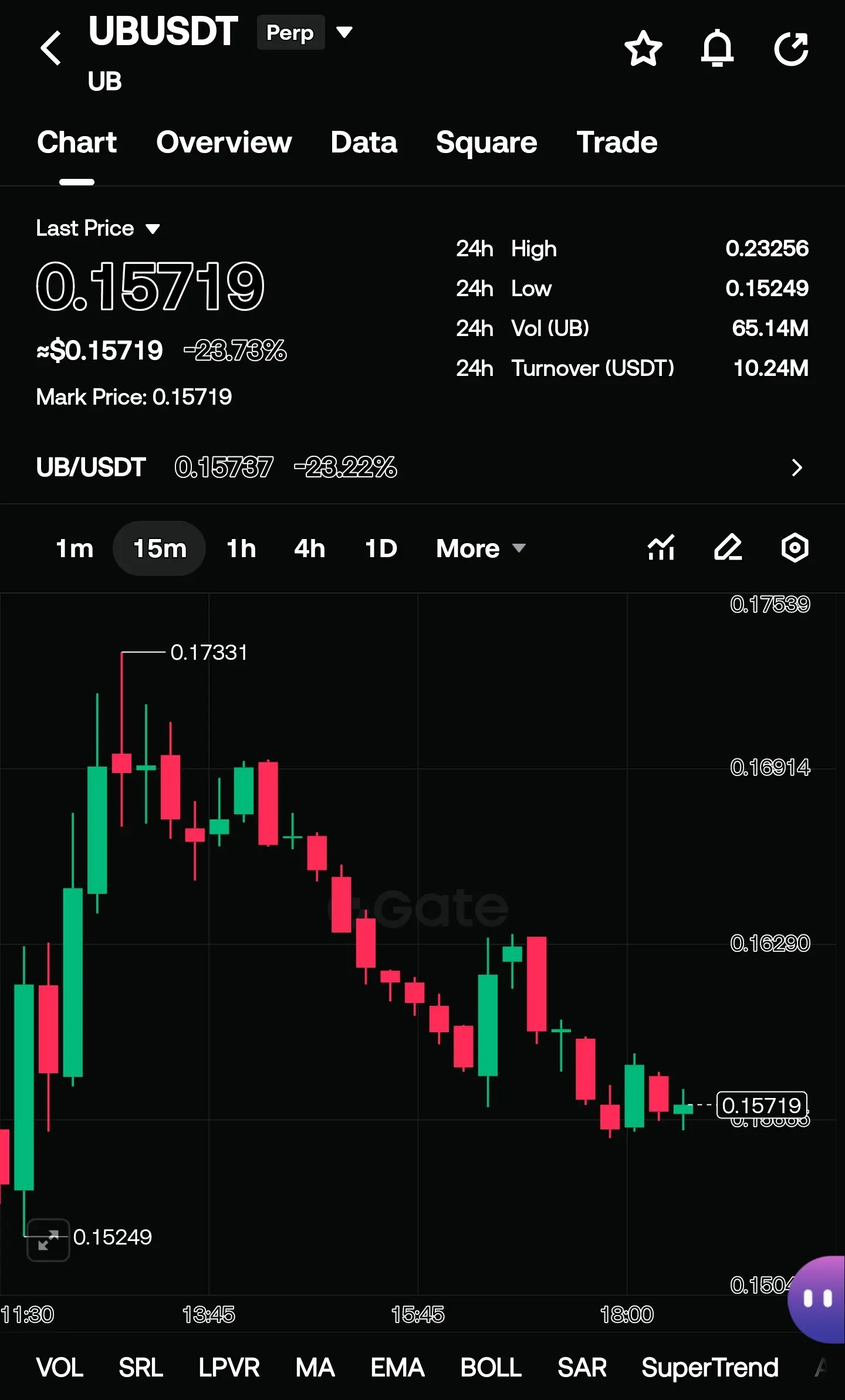This screenshot has height=1400, width=845.
Task: Expand chart to fullscreen
Action: pos(49,1239)
